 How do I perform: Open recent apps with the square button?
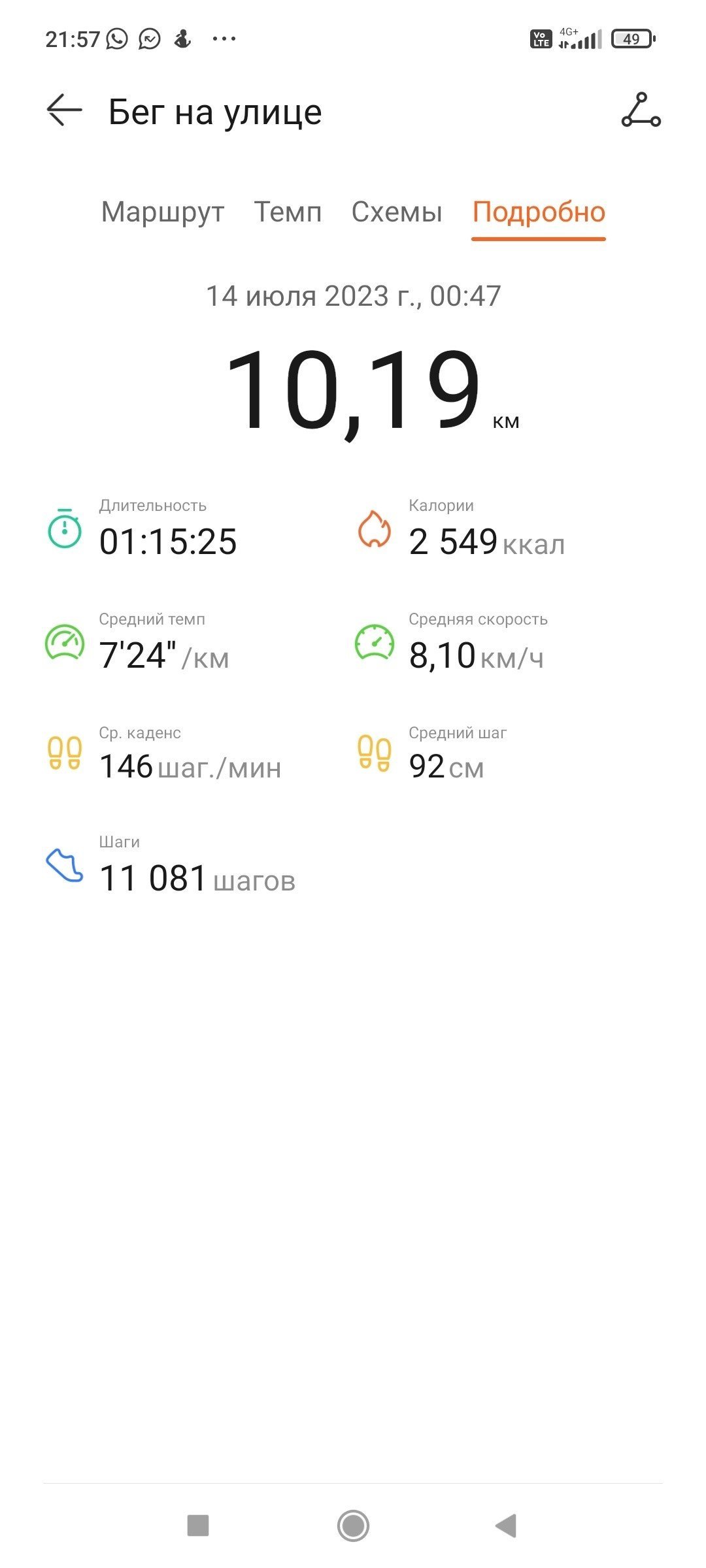(198, 1526)
